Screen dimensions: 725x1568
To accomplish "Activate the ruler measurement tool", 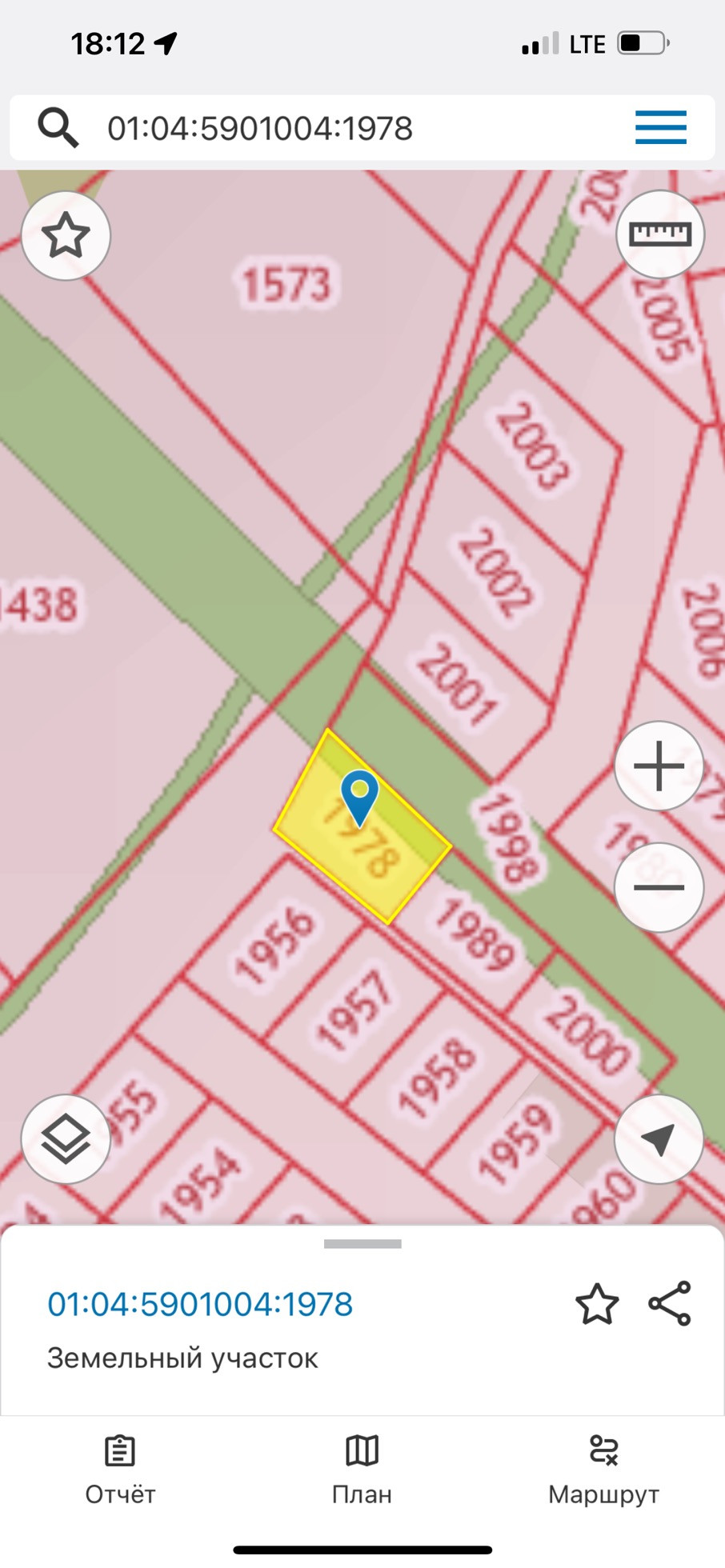I will tap(659, 234).
